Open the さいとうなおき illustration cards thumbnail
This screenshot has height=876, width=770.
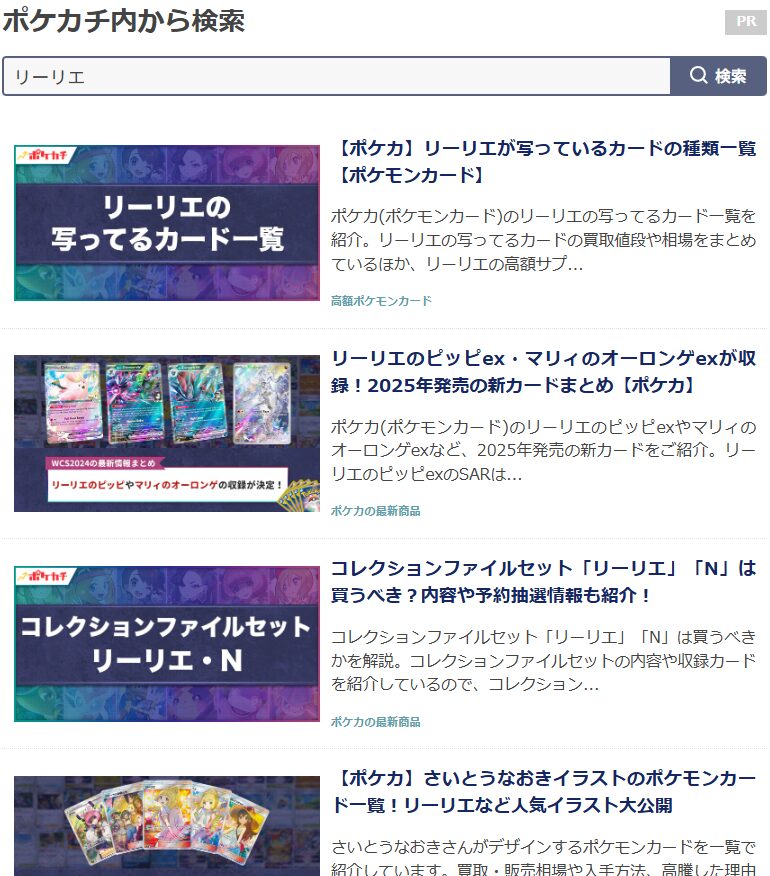(x=167, y=826)
